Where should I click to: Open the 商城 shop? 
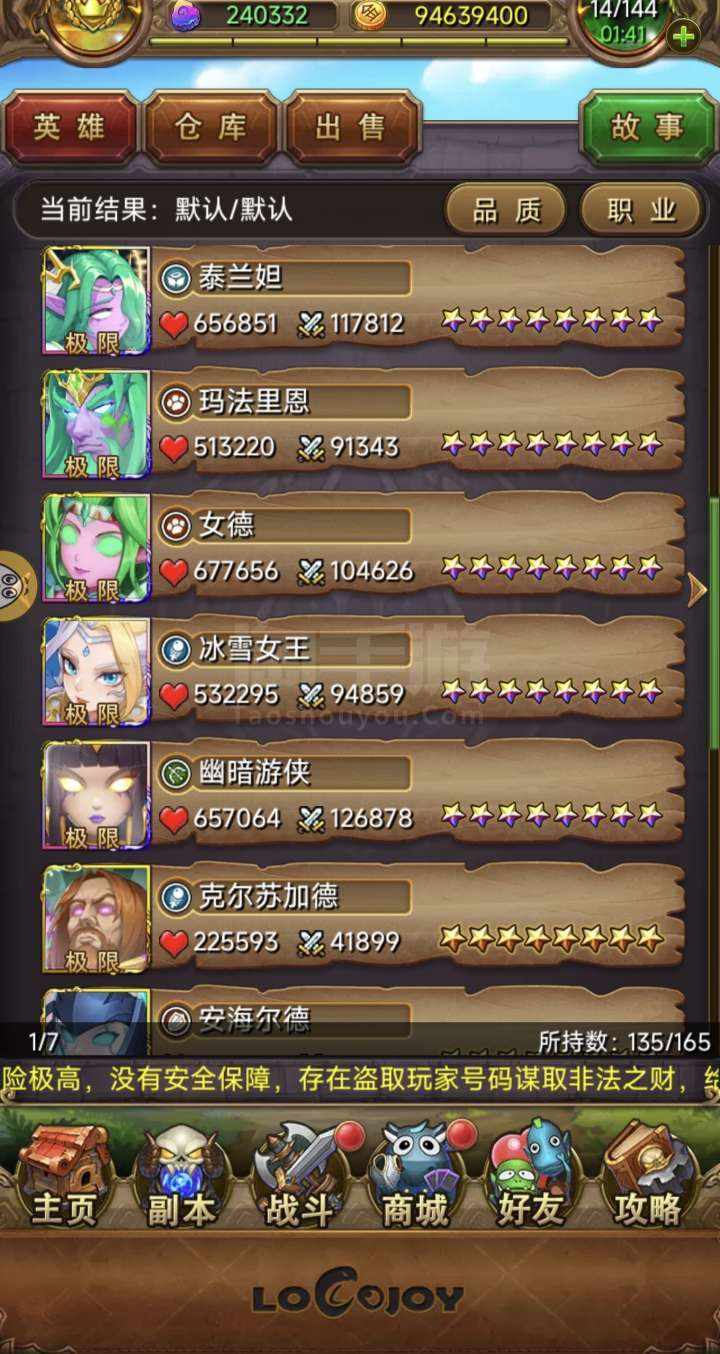click(x=416, y=1178)
